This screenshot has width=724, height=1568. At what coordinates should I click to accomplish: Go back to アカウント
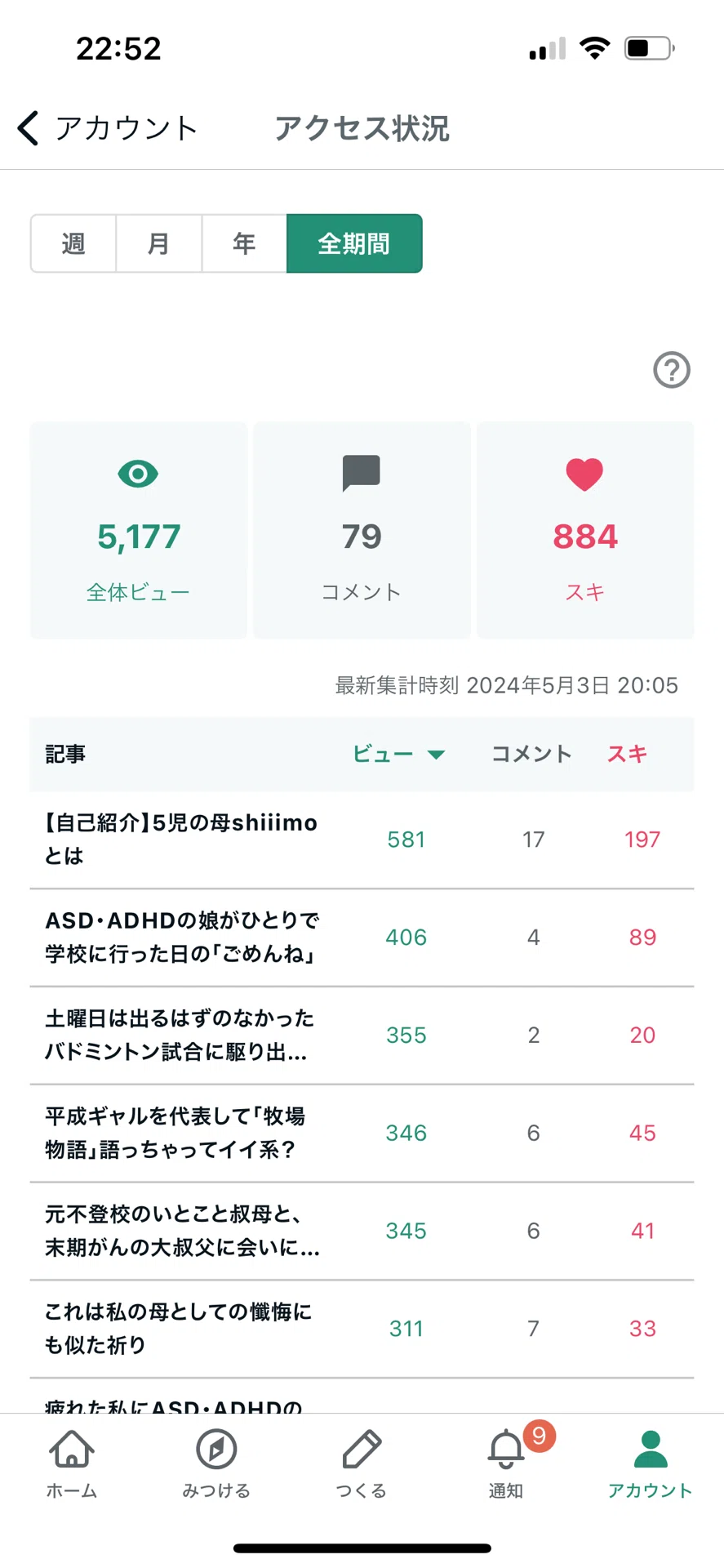[x=108, y=128]
